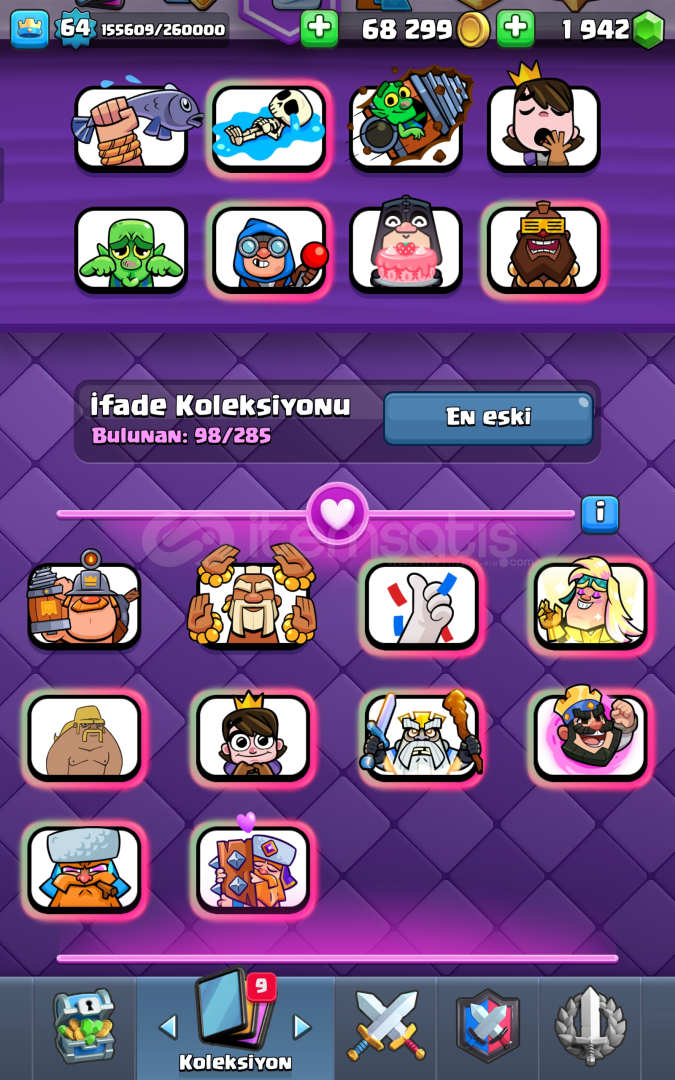
Task: Select the blue hooded goblin emote
Action: pos(269,250)
